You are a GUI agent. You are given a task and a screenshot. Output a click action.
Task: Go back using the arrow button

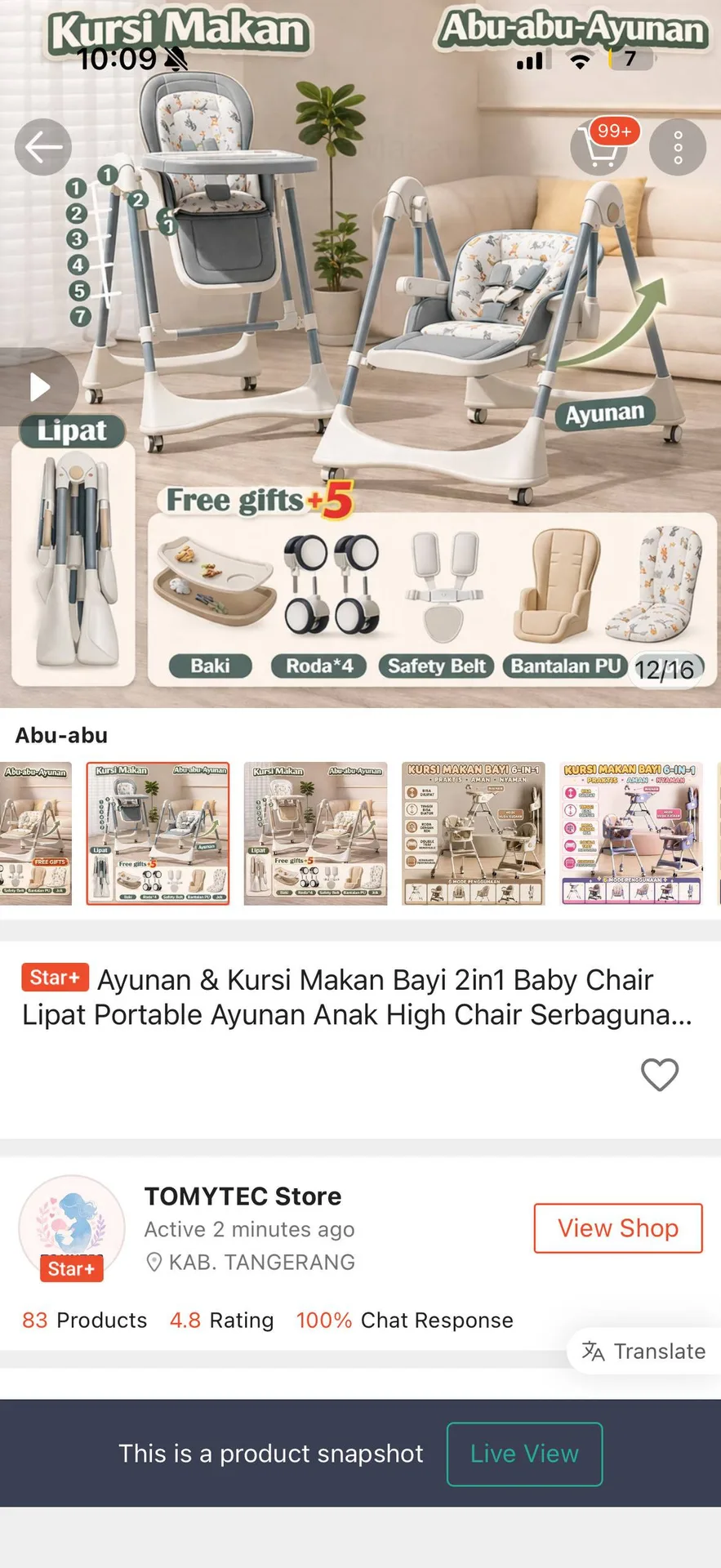[x=43, y=147]
